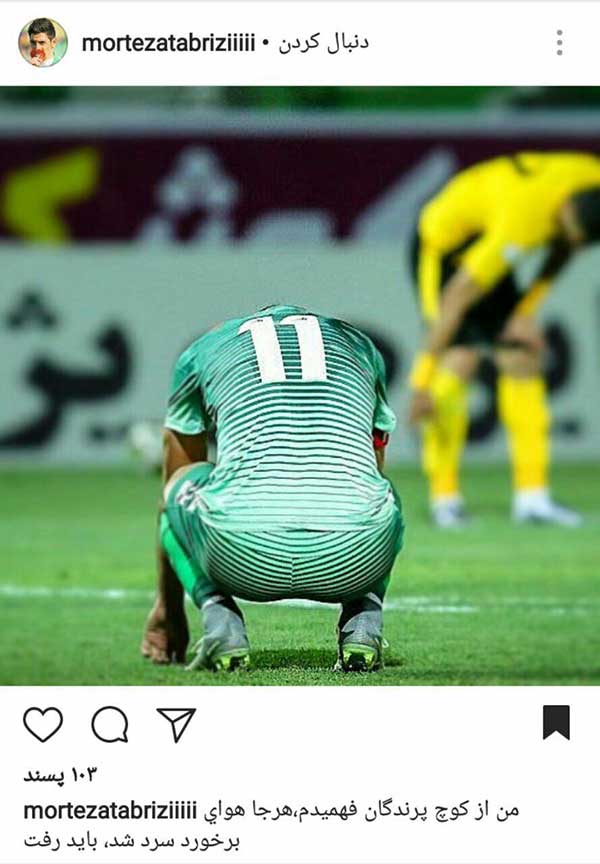600x864 pixels.
Task: Open the mortezatabriziiiii username in header
Action: [168, 43]
